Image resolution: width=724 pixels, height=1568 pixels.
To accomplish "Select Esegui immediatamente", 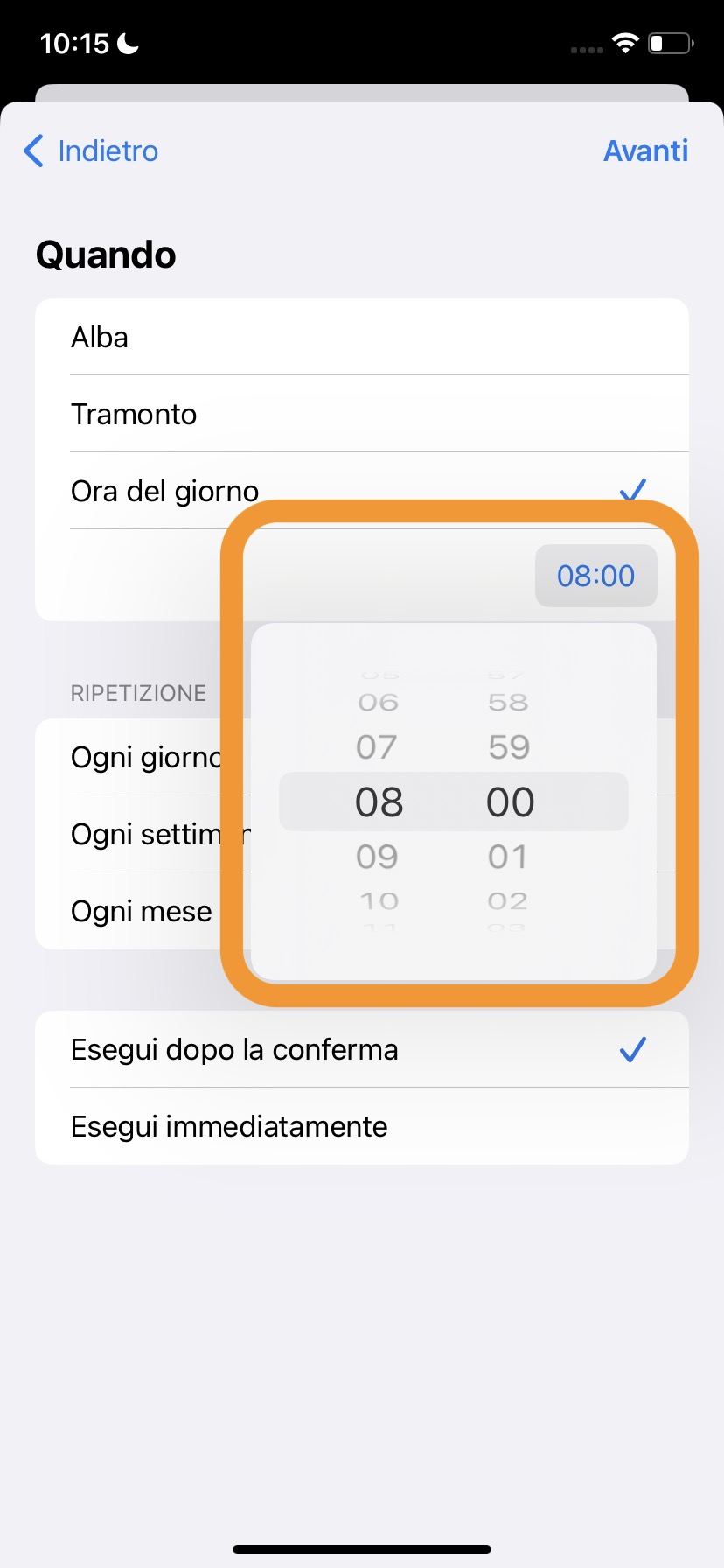I will coord(229,1127).
